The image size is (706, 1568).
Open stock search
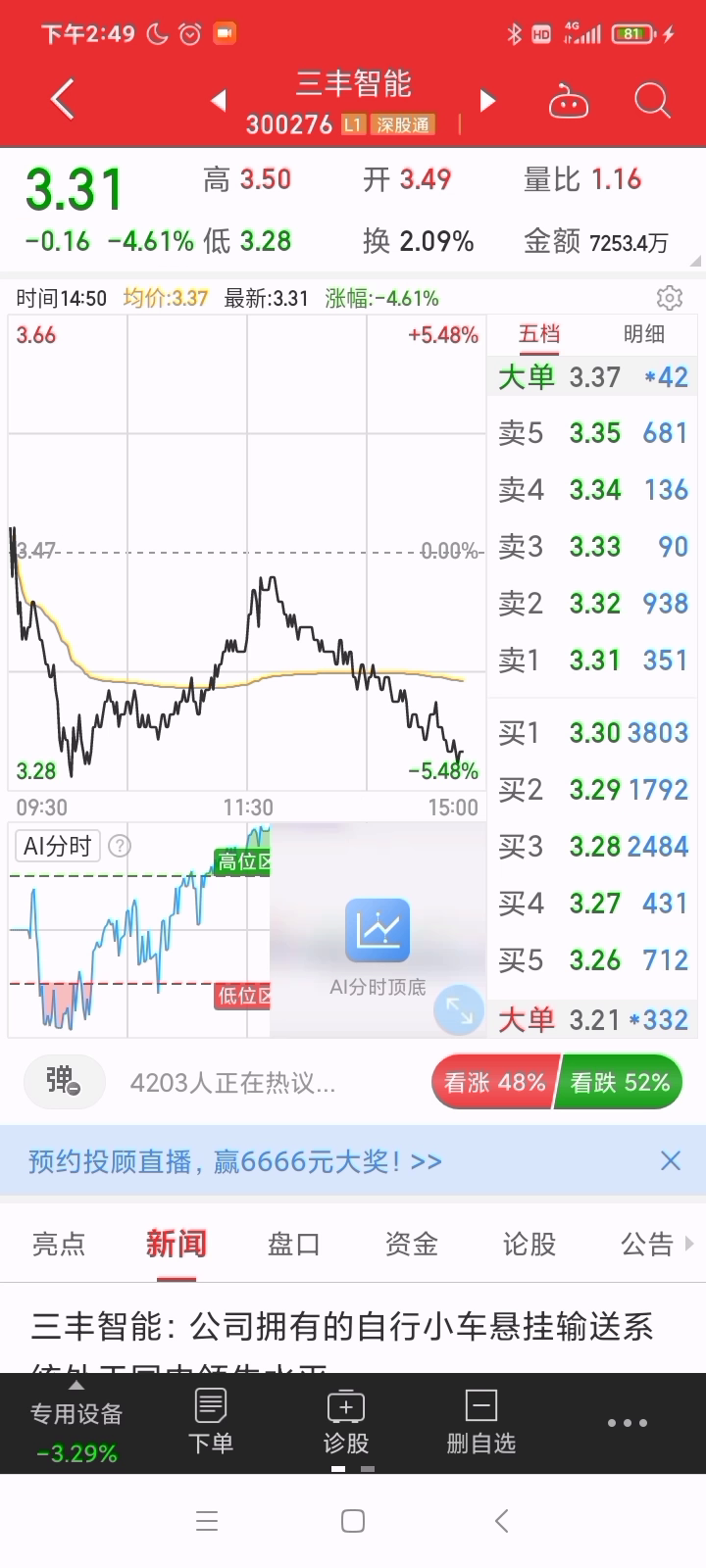[652, 100]
